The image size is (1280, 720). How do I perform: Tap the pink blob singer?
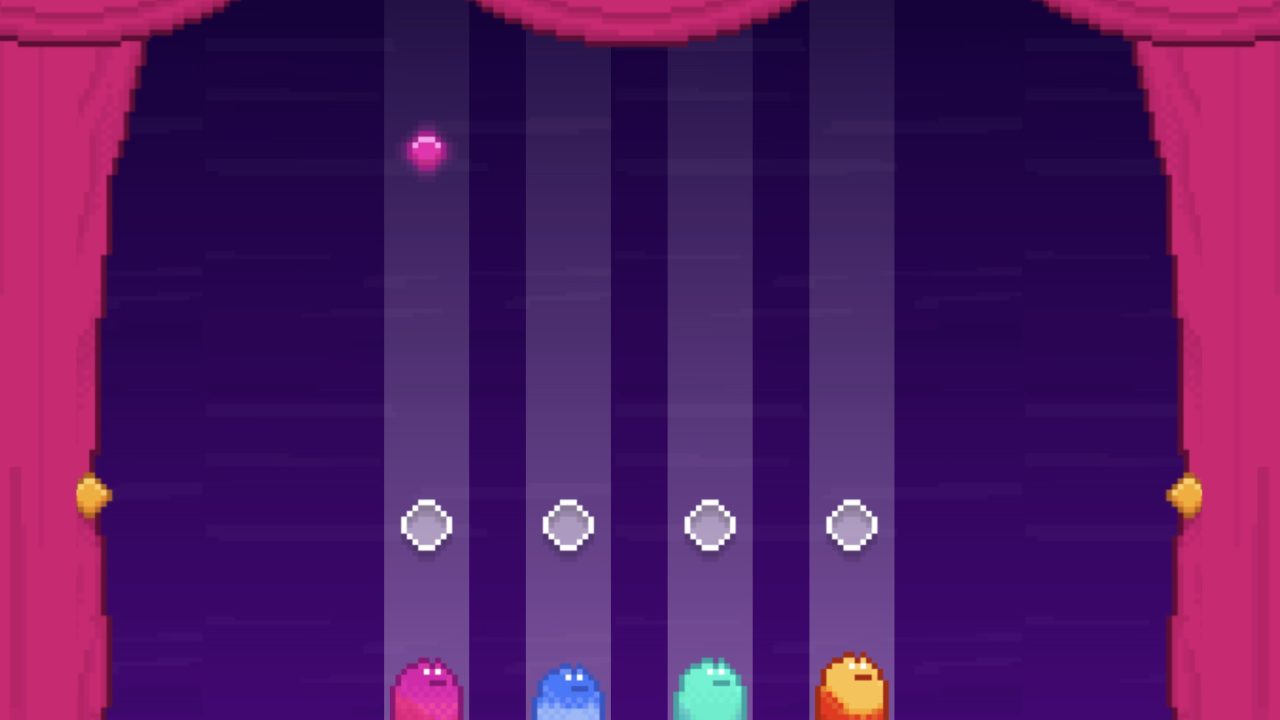point(427,692)
